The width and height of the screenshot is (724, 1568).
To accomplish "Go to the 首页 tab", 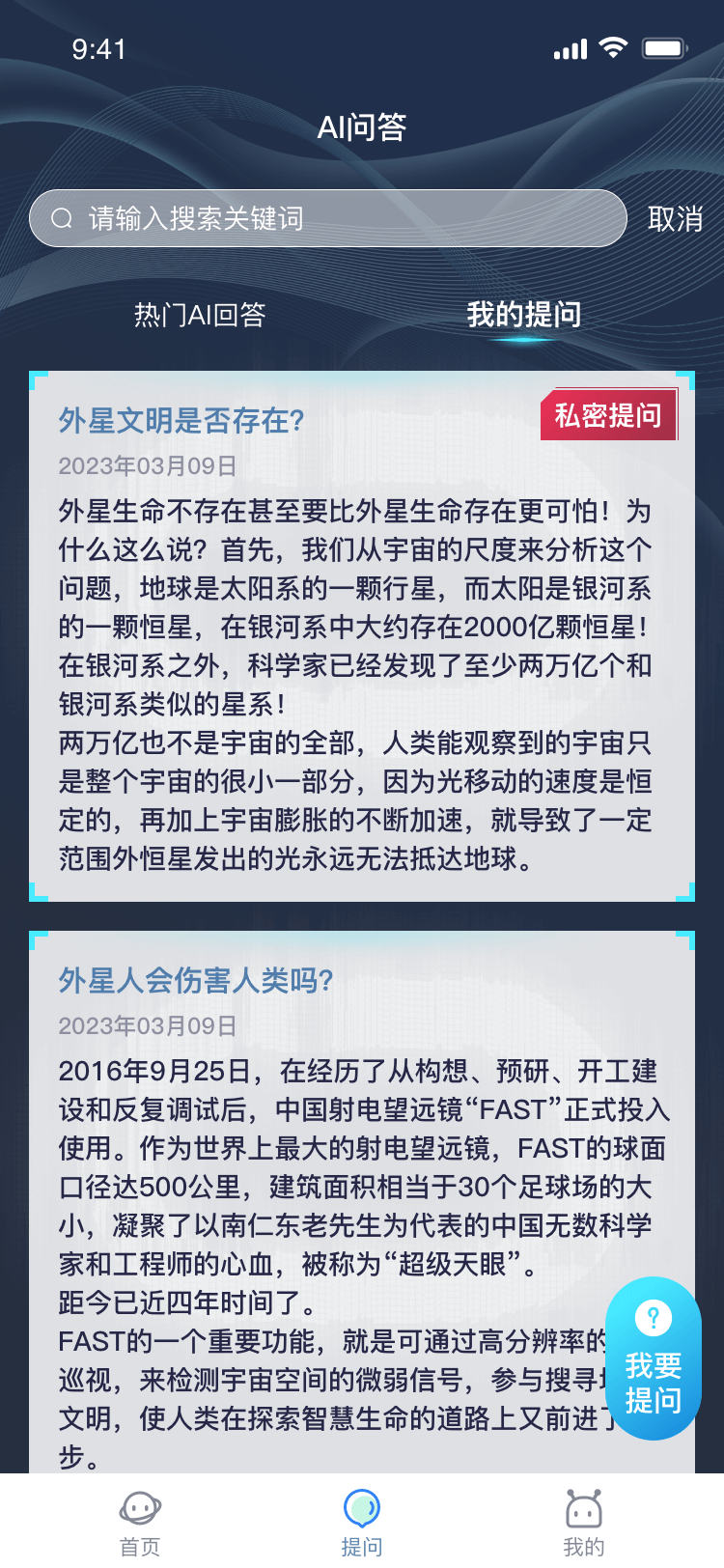I will (140, 1522).
